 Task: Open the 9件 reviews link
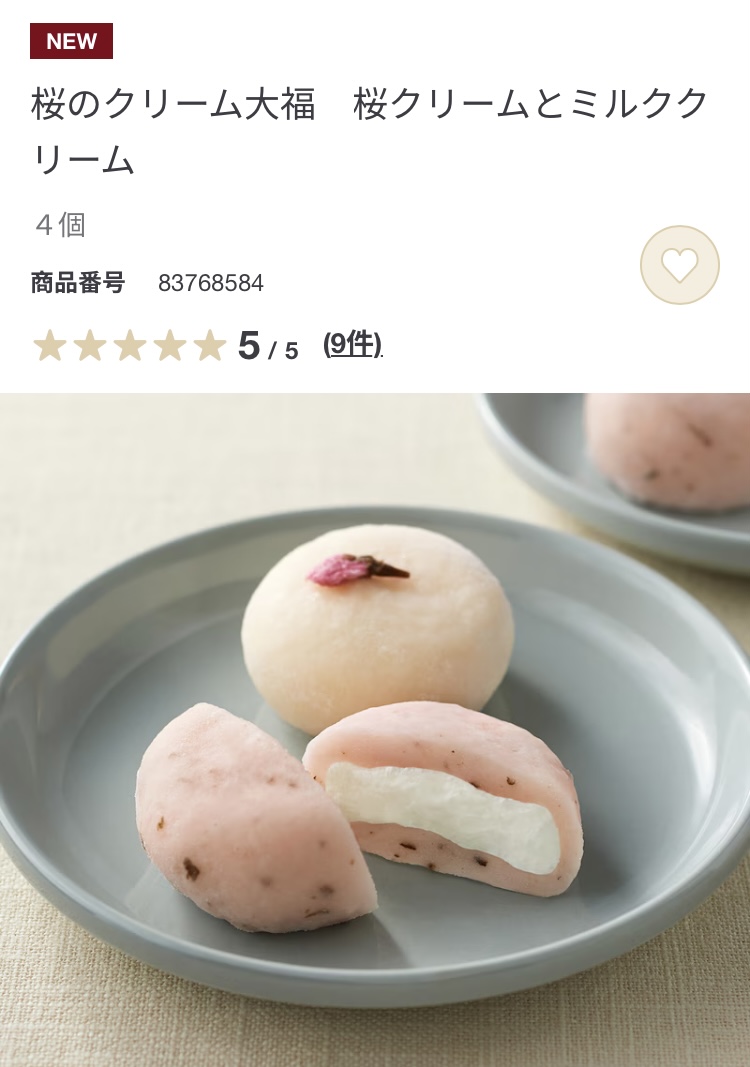coord(352,345)
